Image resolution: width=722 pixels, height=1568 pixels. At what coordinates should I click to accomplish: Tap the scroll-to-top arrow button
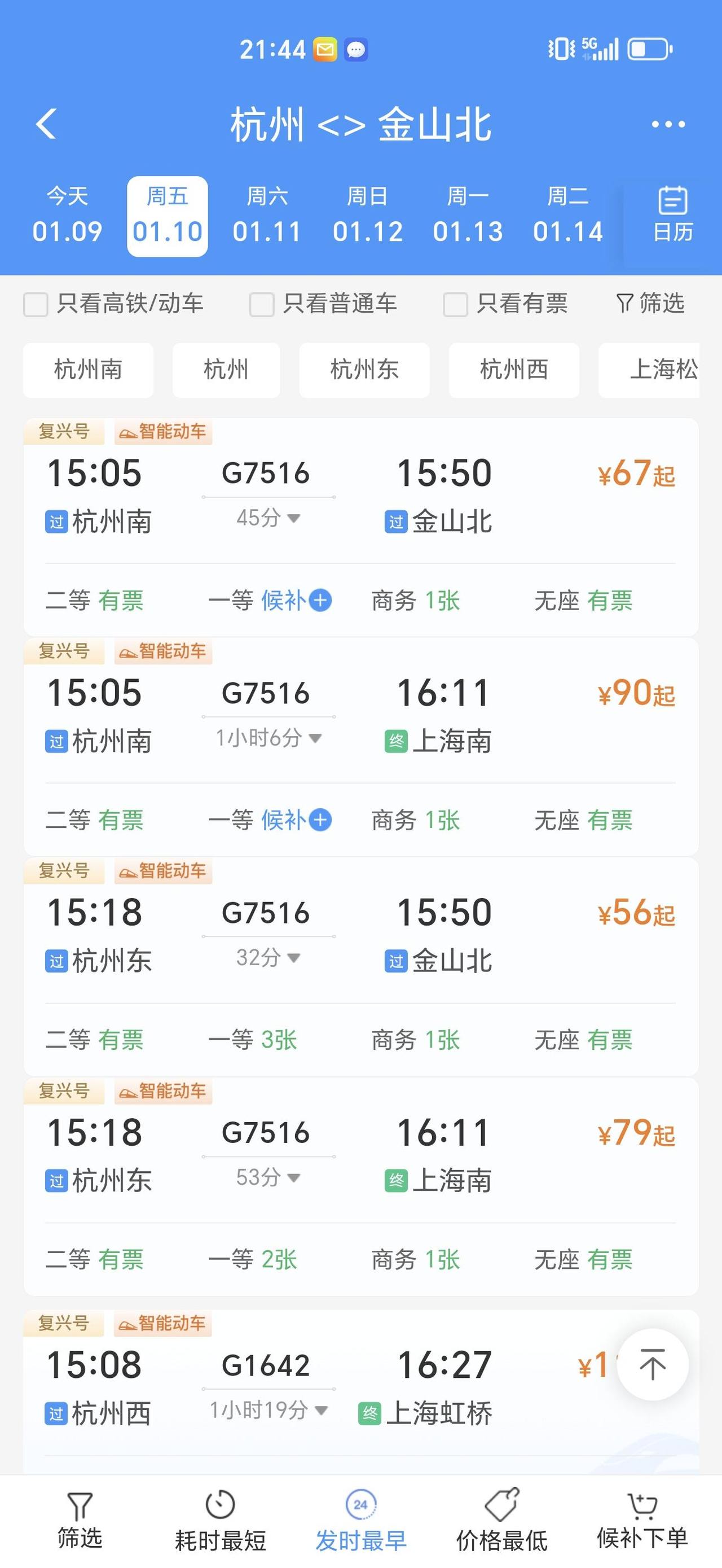click(x=653, y=1364)
